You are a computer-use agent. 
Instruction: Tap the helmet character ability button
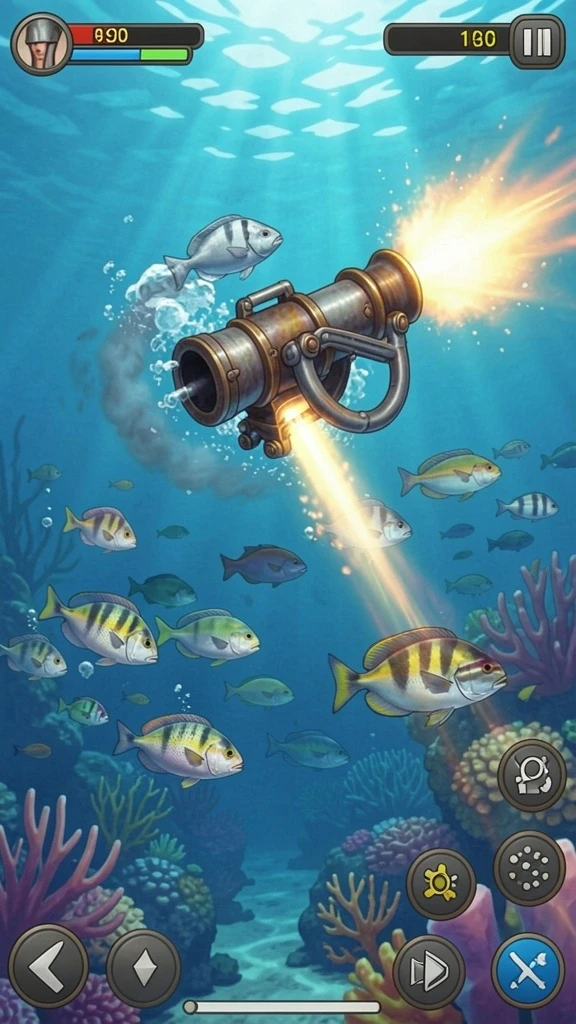(x=532, y=776)
